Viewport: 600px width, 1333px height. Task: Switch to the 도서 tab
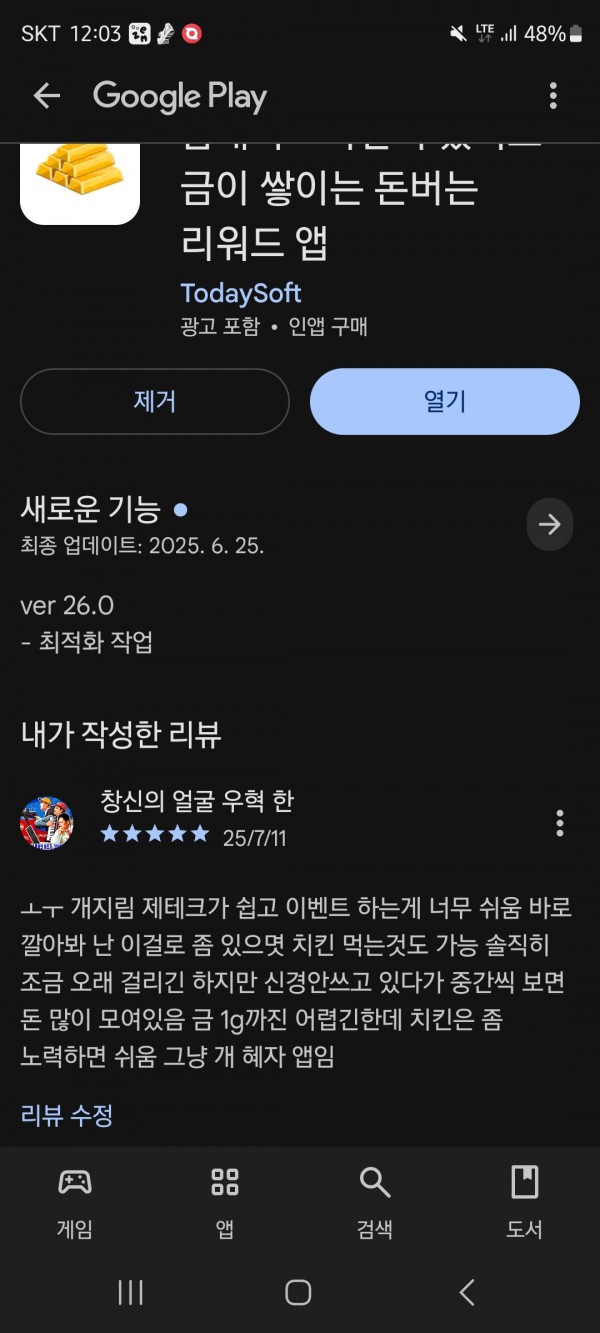point(525,1203)
